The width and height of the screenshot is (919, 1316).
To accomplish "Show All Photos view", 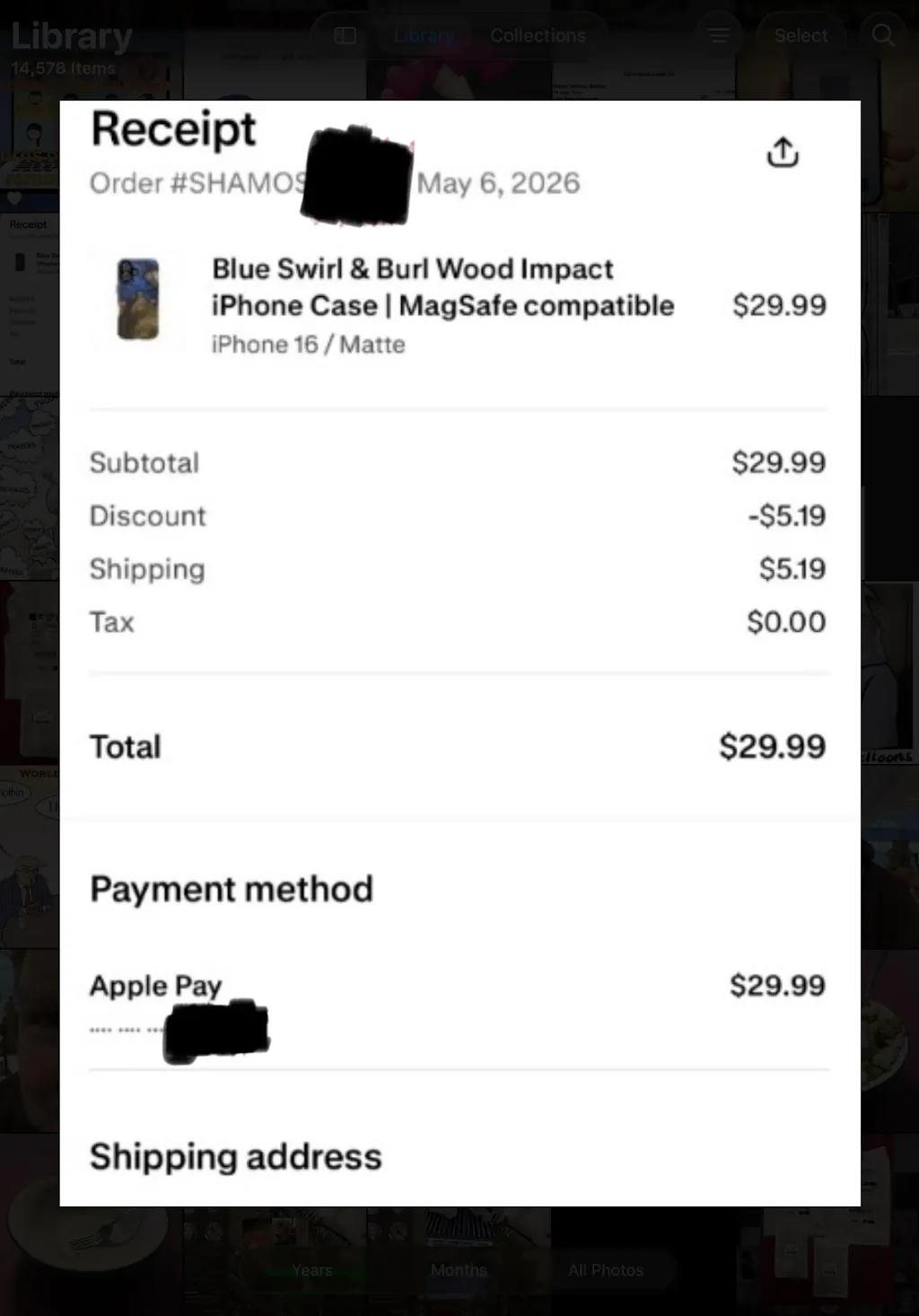I will [x=606, y=1270].
